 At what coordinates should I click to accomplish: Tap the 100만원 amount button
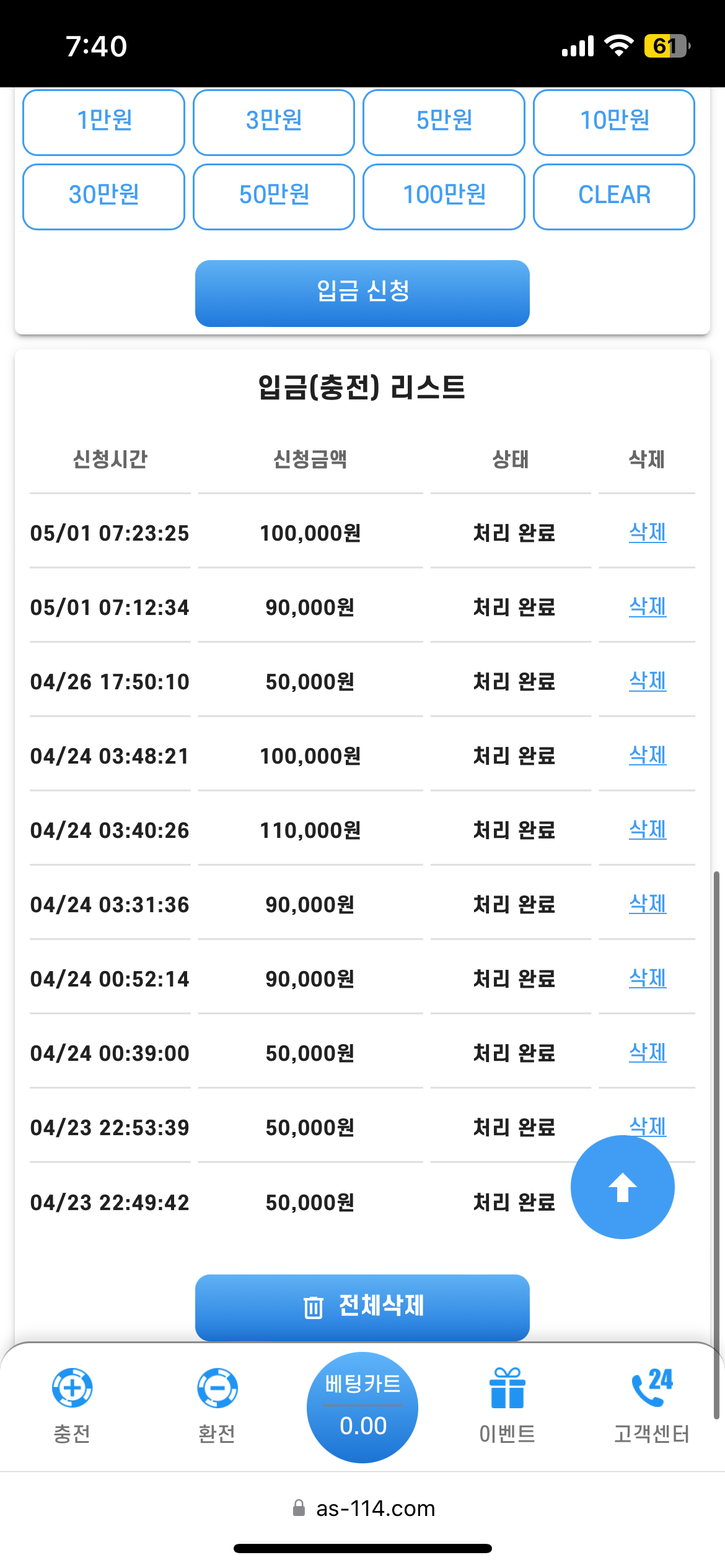444,196
